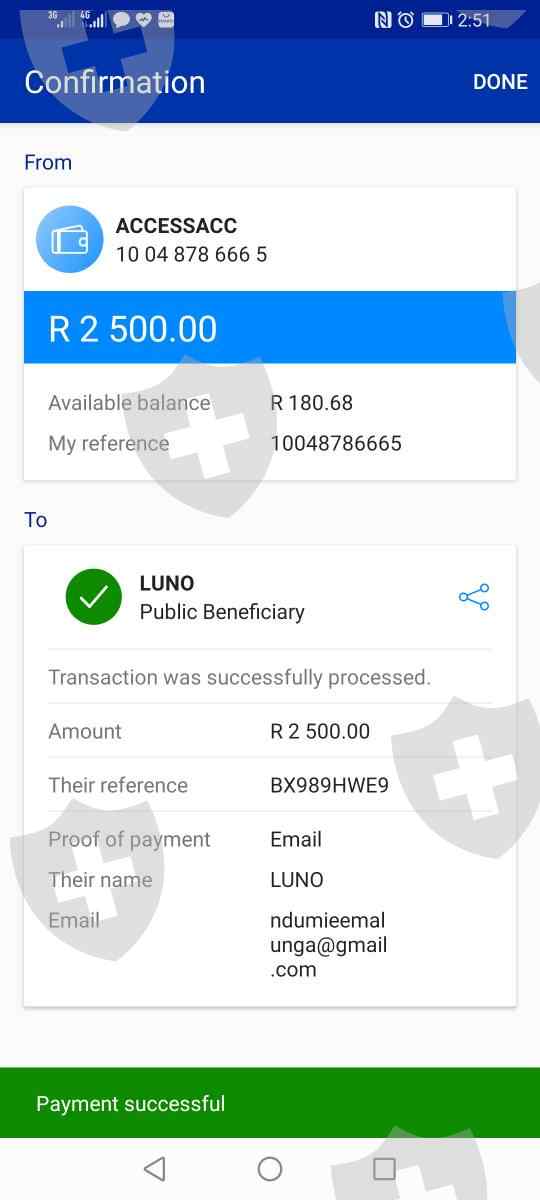This screenshot has height=1200, width=540.
Task: Go to the home screen
Action: pyautogui.click(x=270, y=1168)
